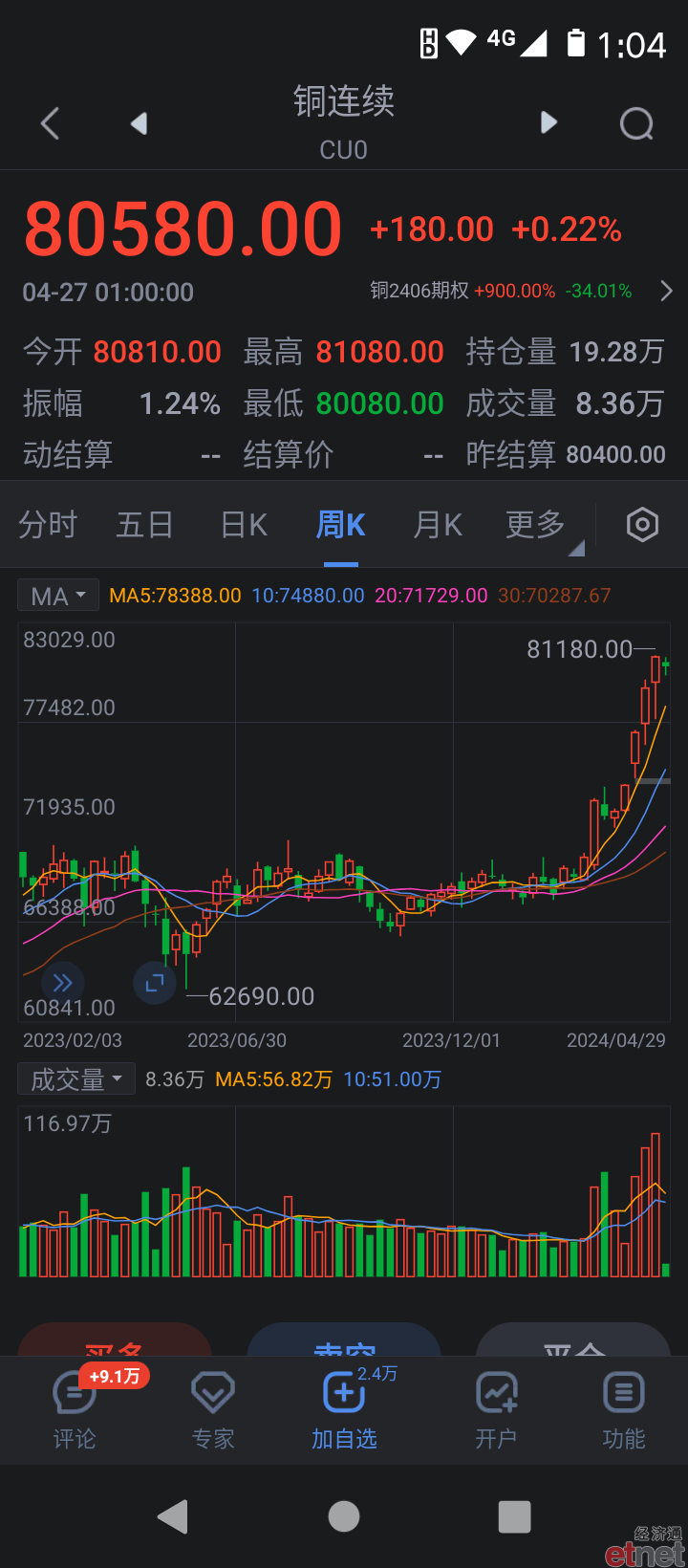Viewport: 688px width, 1568px height.
Task: Switch to the next contract
Action: pyautogui.click(x=548, y=122)
